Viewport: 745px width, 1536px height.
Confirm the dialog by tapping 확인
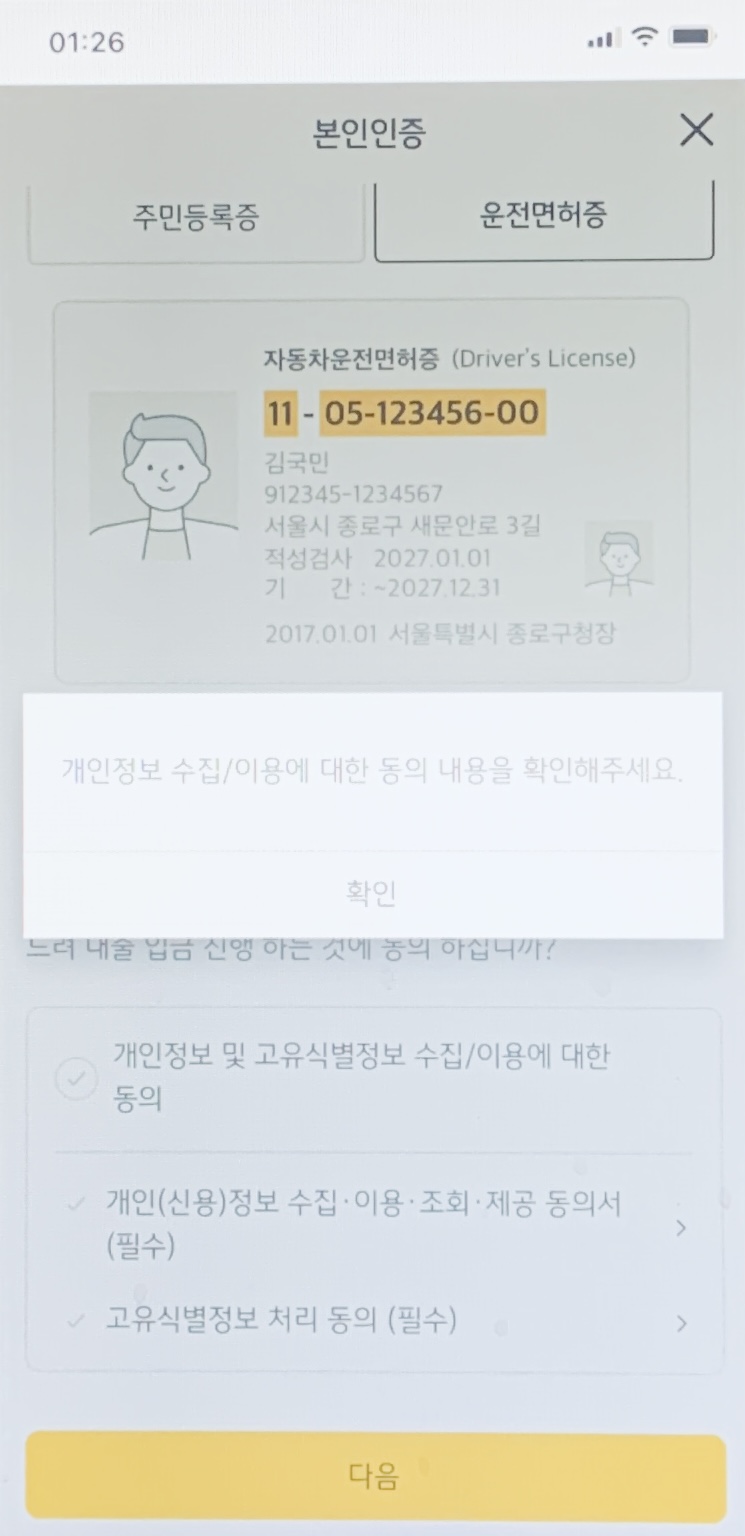372,893
